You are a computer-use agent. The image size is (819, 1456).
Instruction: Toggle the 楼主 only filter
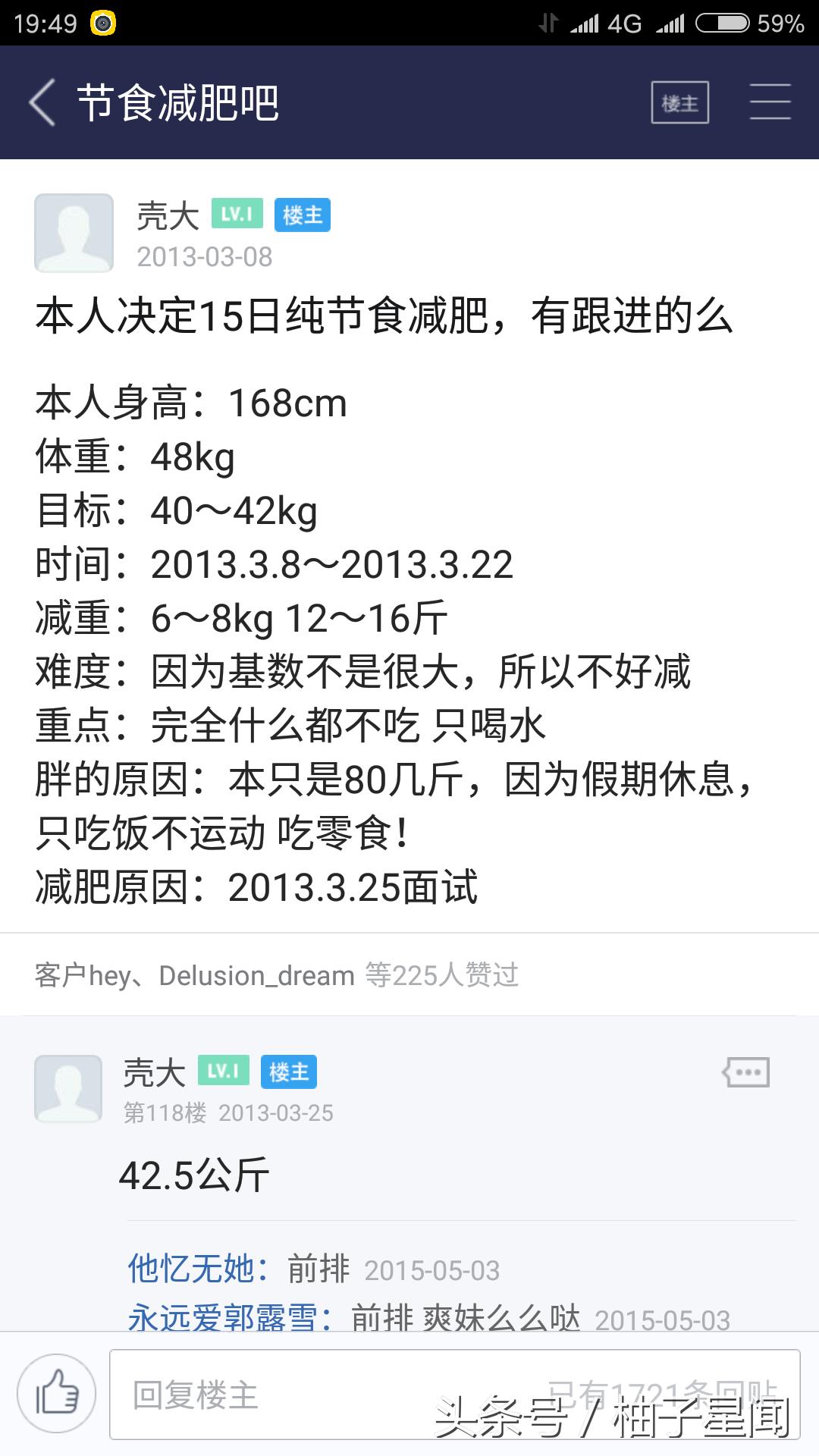pos(679,102)
